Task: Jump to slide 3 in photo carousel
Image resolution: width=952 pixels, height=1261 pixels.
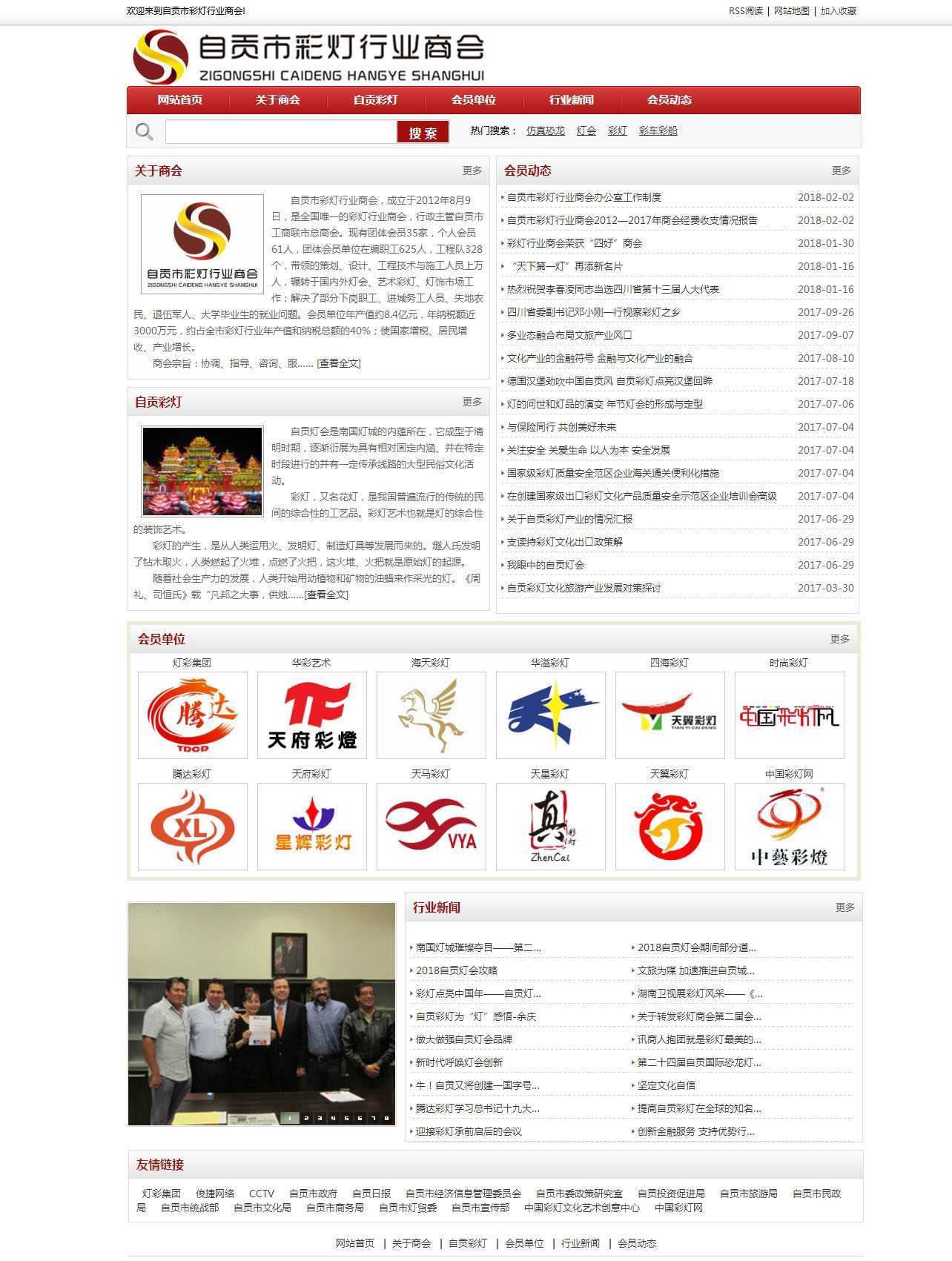Action: (320, 1118)
